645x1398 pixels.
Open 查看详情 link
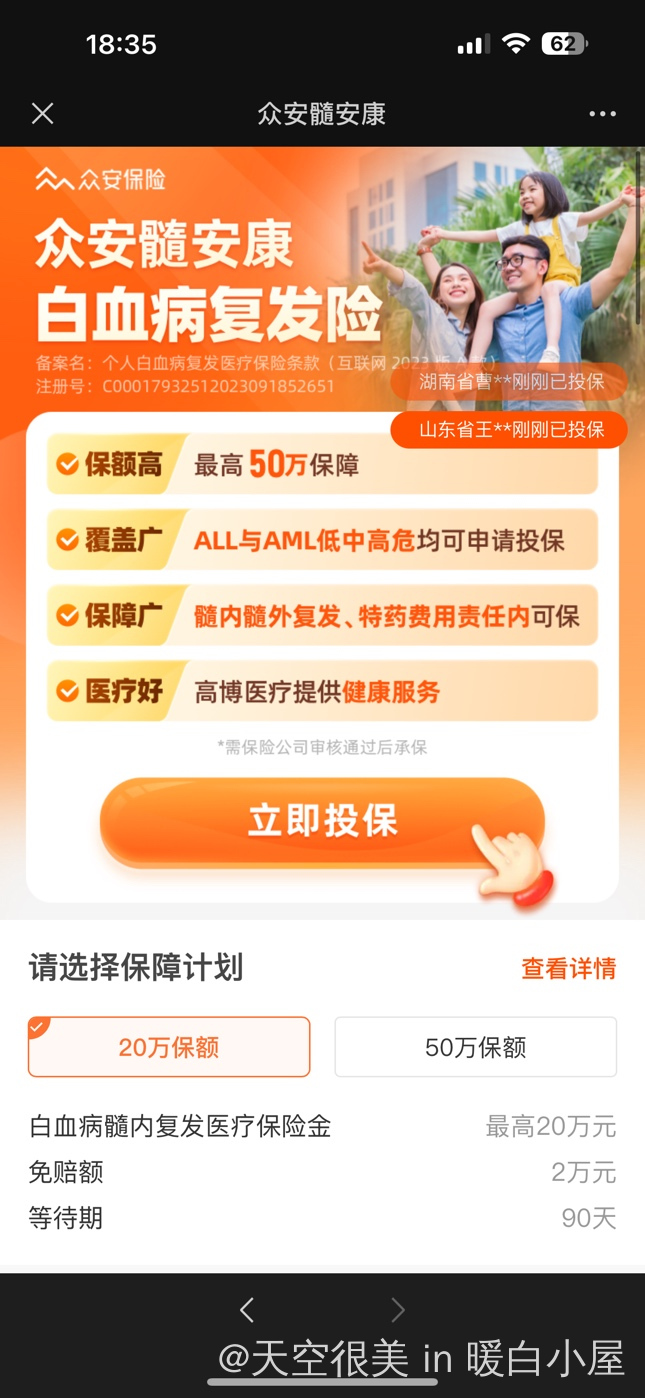568,968
